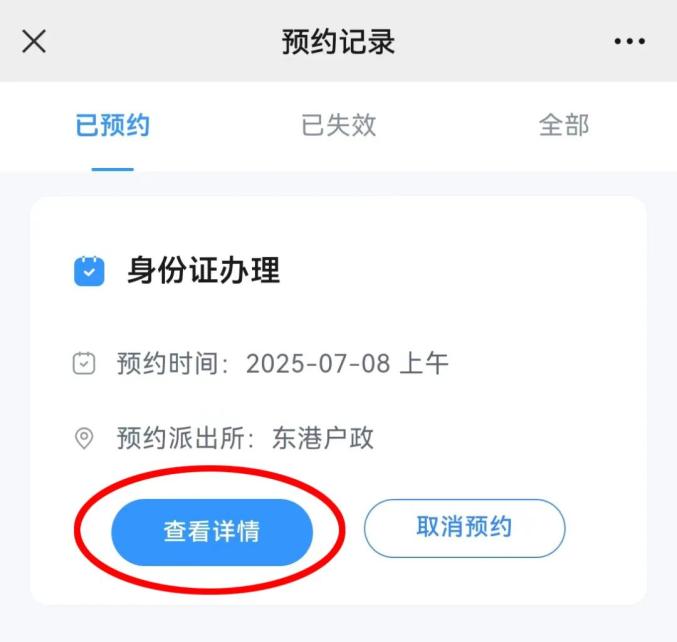Select the 已预约 tab
The image size is (677, 642).
[x=113, y=125]
